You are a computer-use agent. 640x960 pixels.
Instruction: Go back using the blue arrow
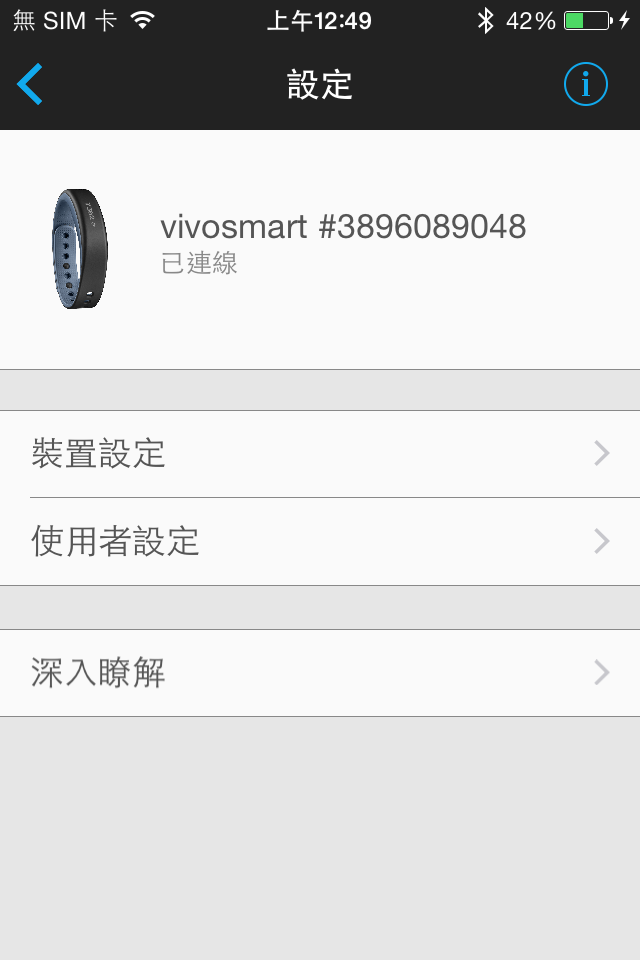tap(31, 85)
